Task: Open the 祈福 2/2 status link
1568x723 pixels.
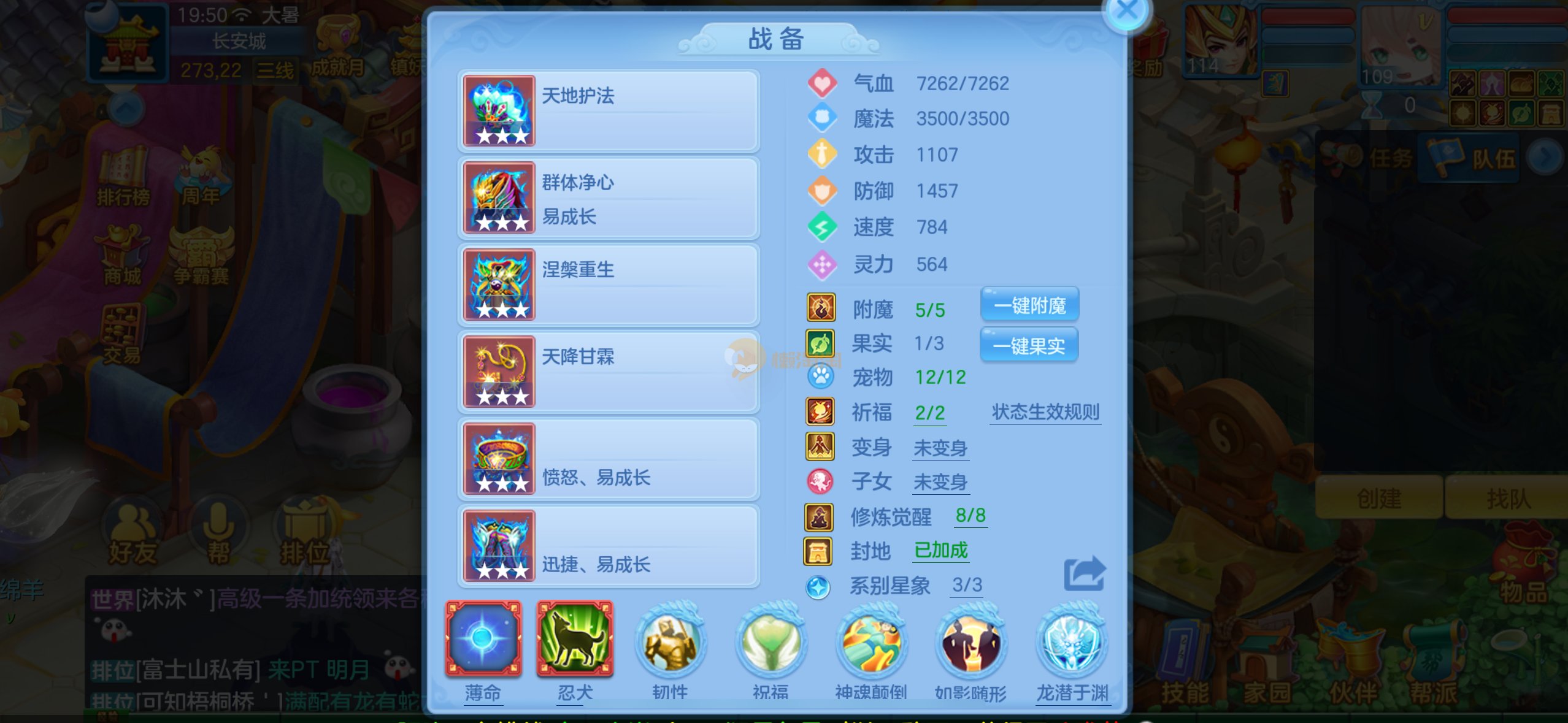Action: click(x=930, y=413)
